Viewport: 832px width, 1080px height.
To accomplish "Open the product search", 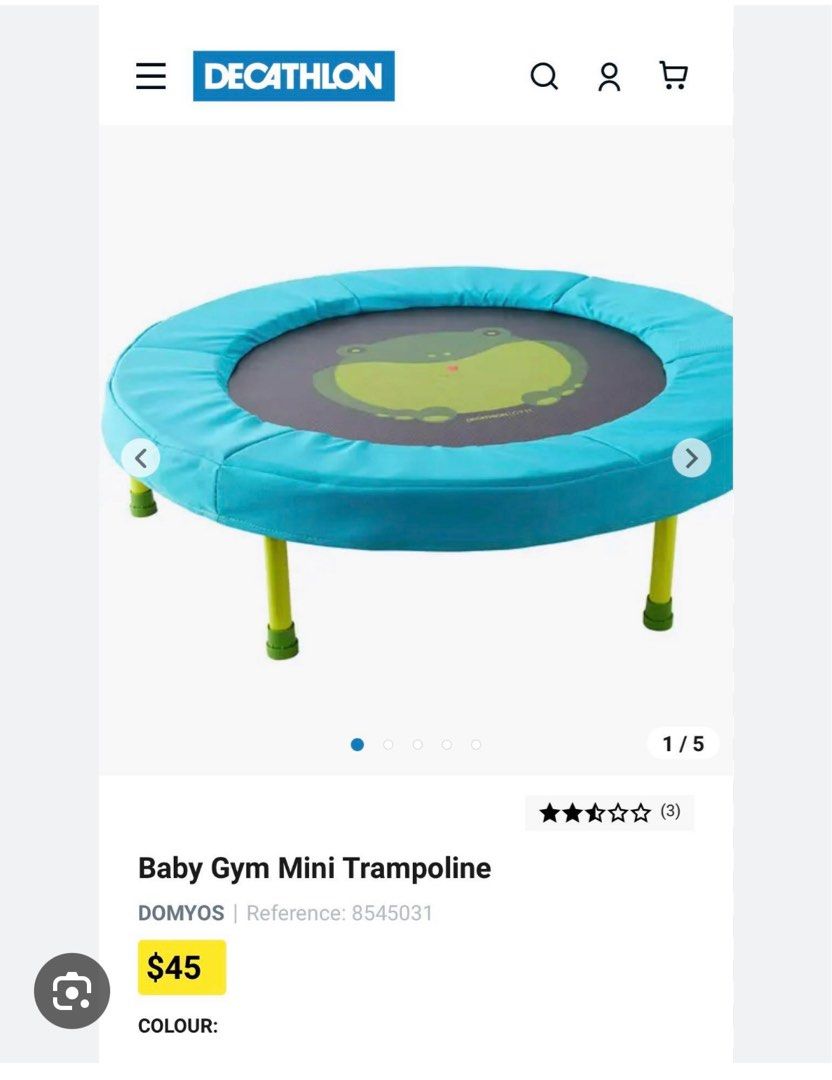I will click(x=543, y=76).
